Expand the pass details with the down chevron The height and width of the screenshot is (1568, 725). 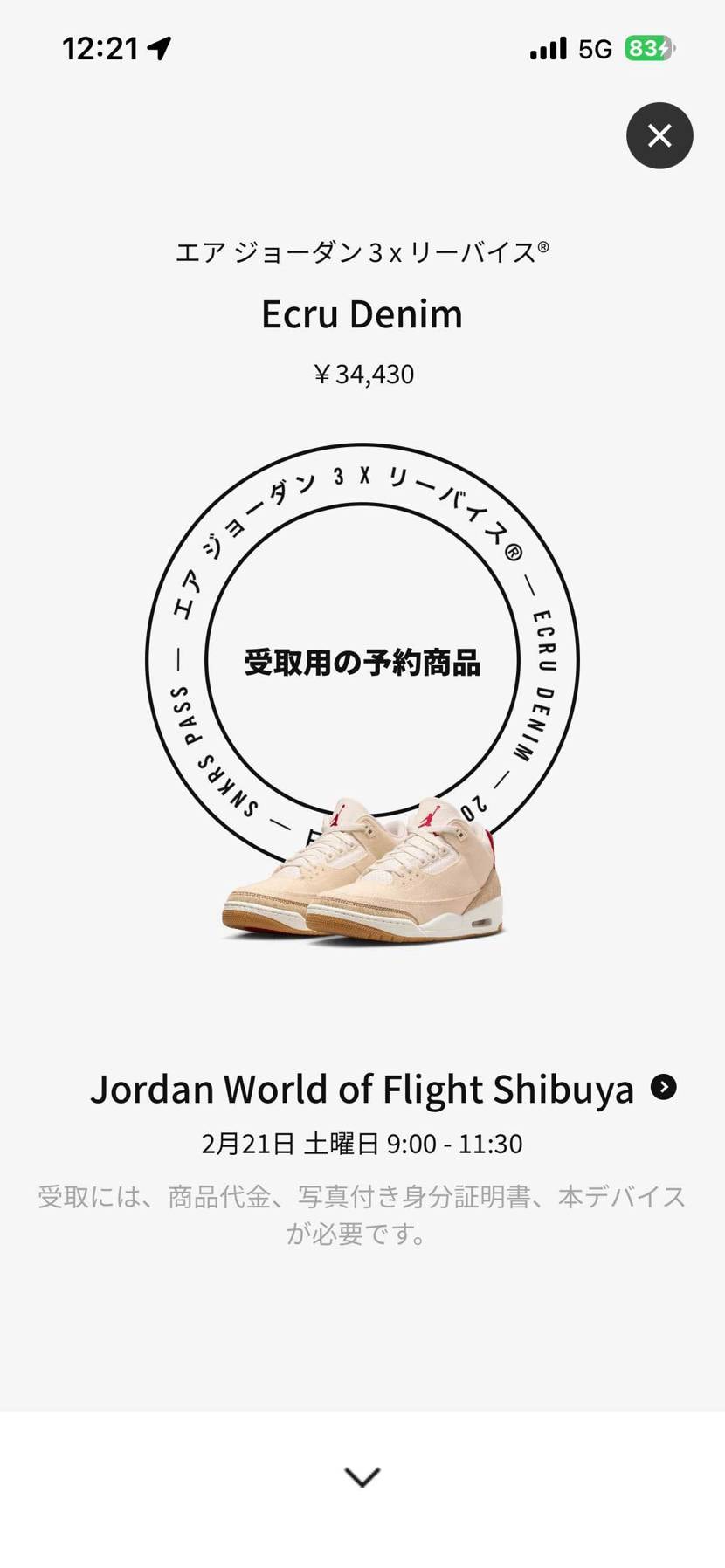click(x=362, y=1475)
